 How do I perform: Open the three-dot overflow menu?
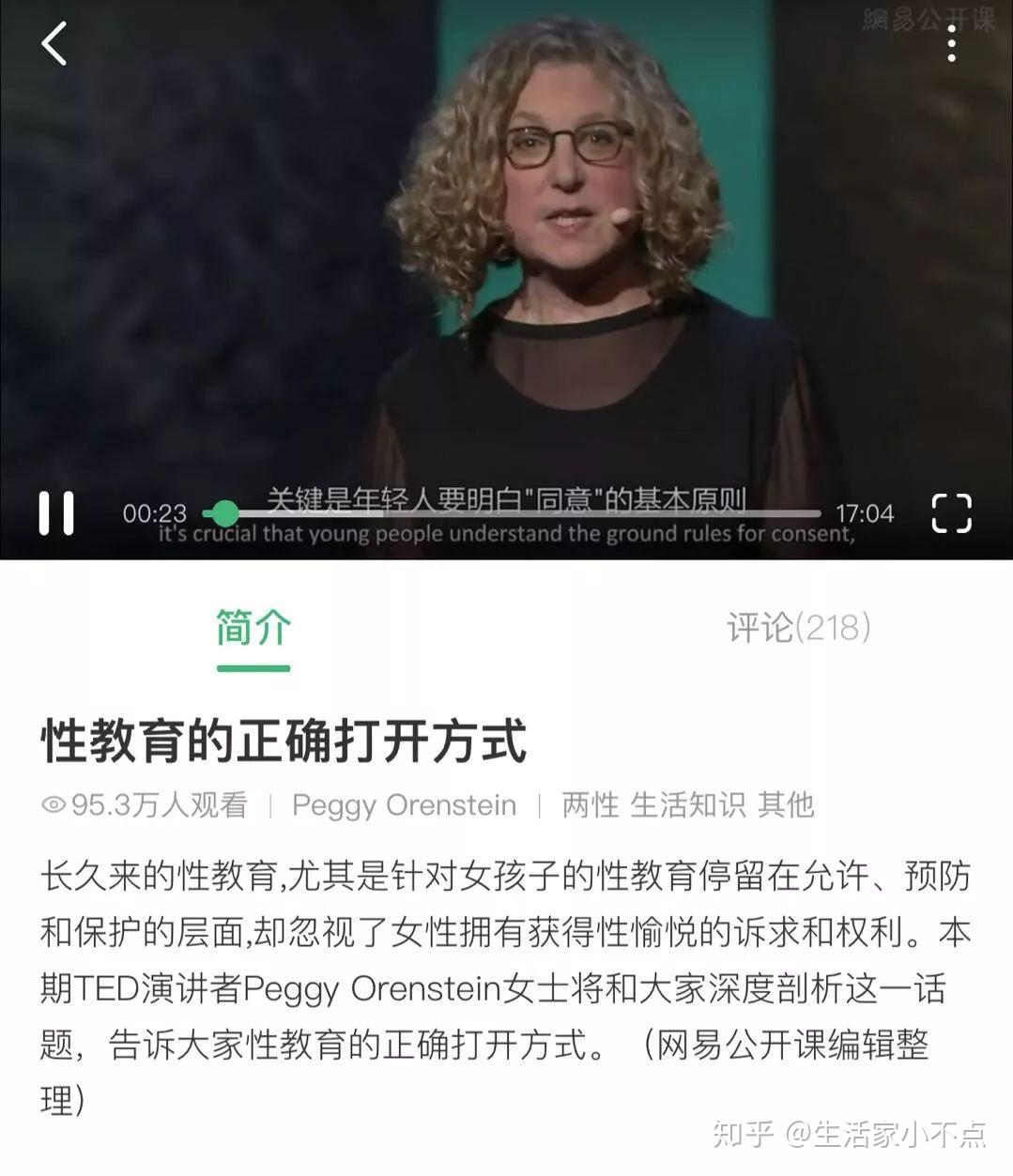952,44
